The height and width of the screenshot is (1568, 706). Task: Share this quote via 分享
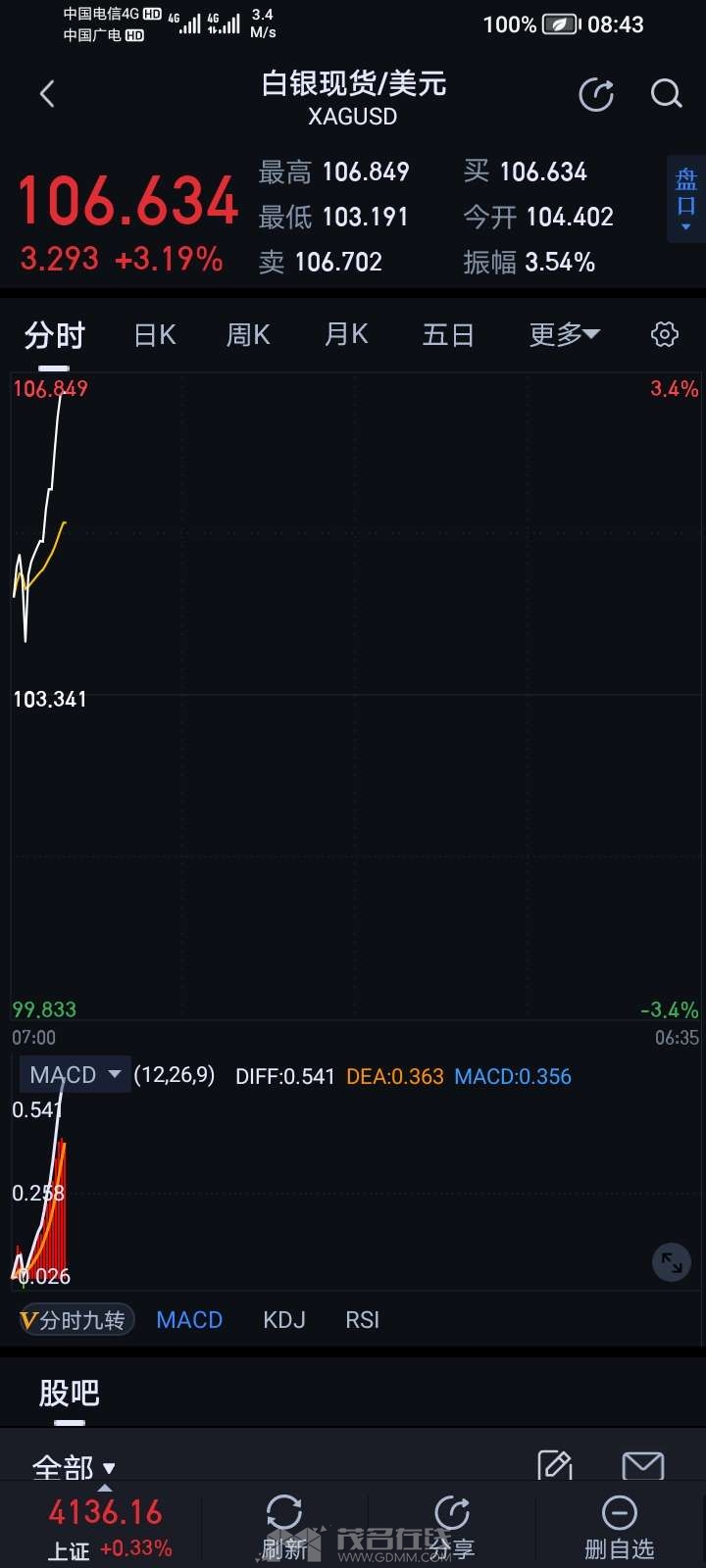pos(452,1527)
